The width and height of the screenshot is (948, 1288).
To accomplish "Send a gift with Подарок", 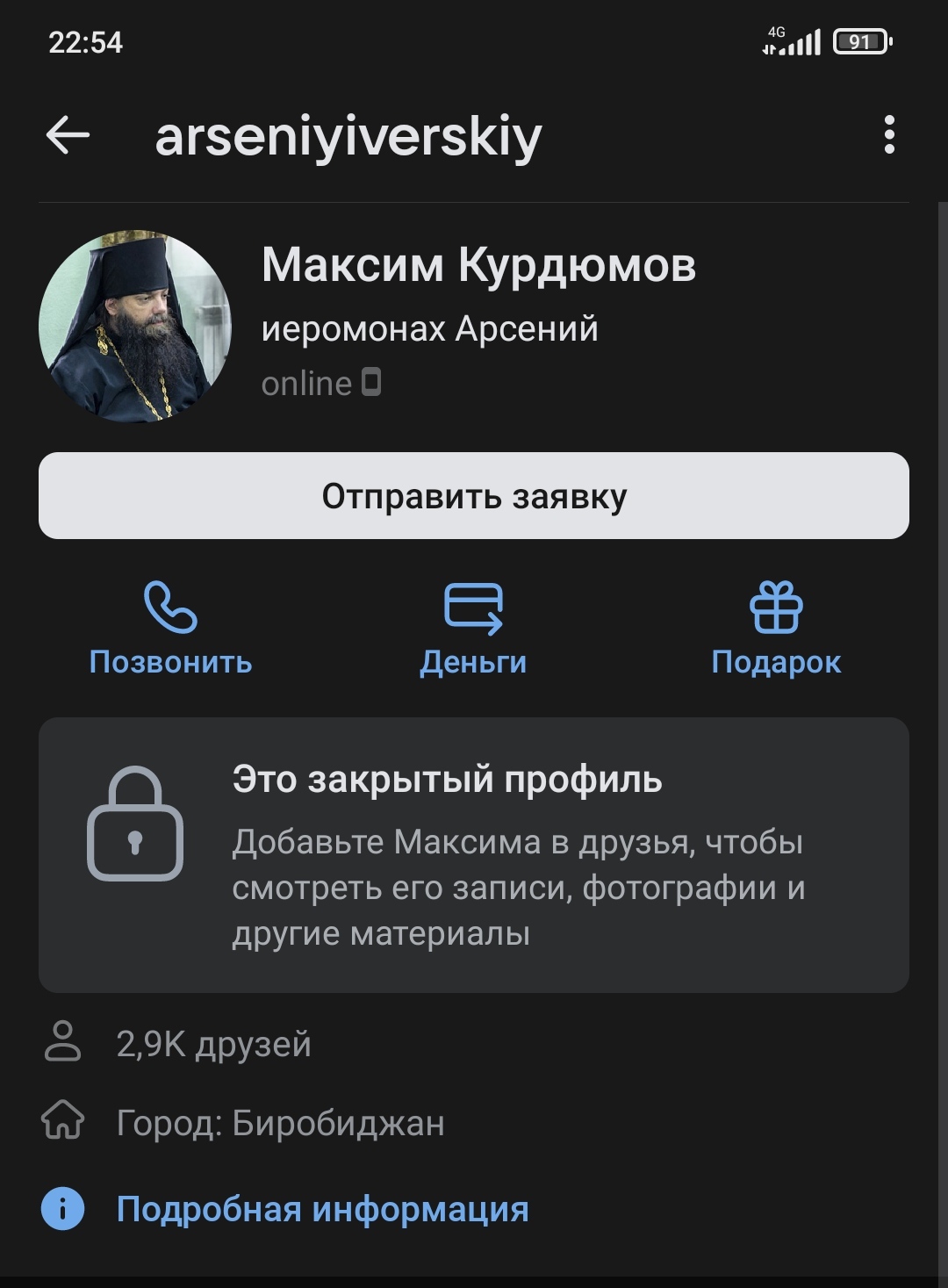I will click(x=776, y=627).
